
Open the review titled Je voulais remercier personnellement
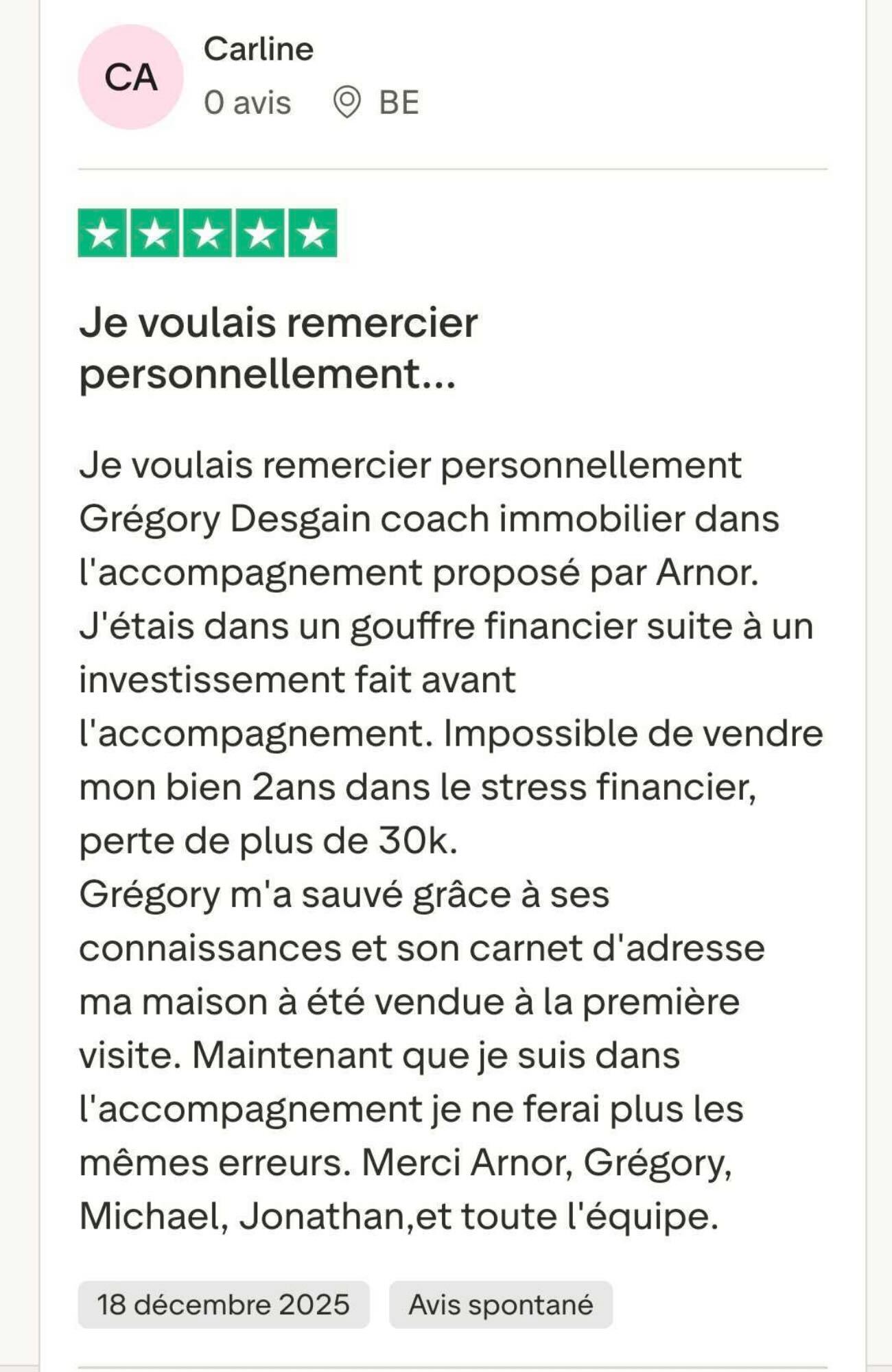coord(278,348)
